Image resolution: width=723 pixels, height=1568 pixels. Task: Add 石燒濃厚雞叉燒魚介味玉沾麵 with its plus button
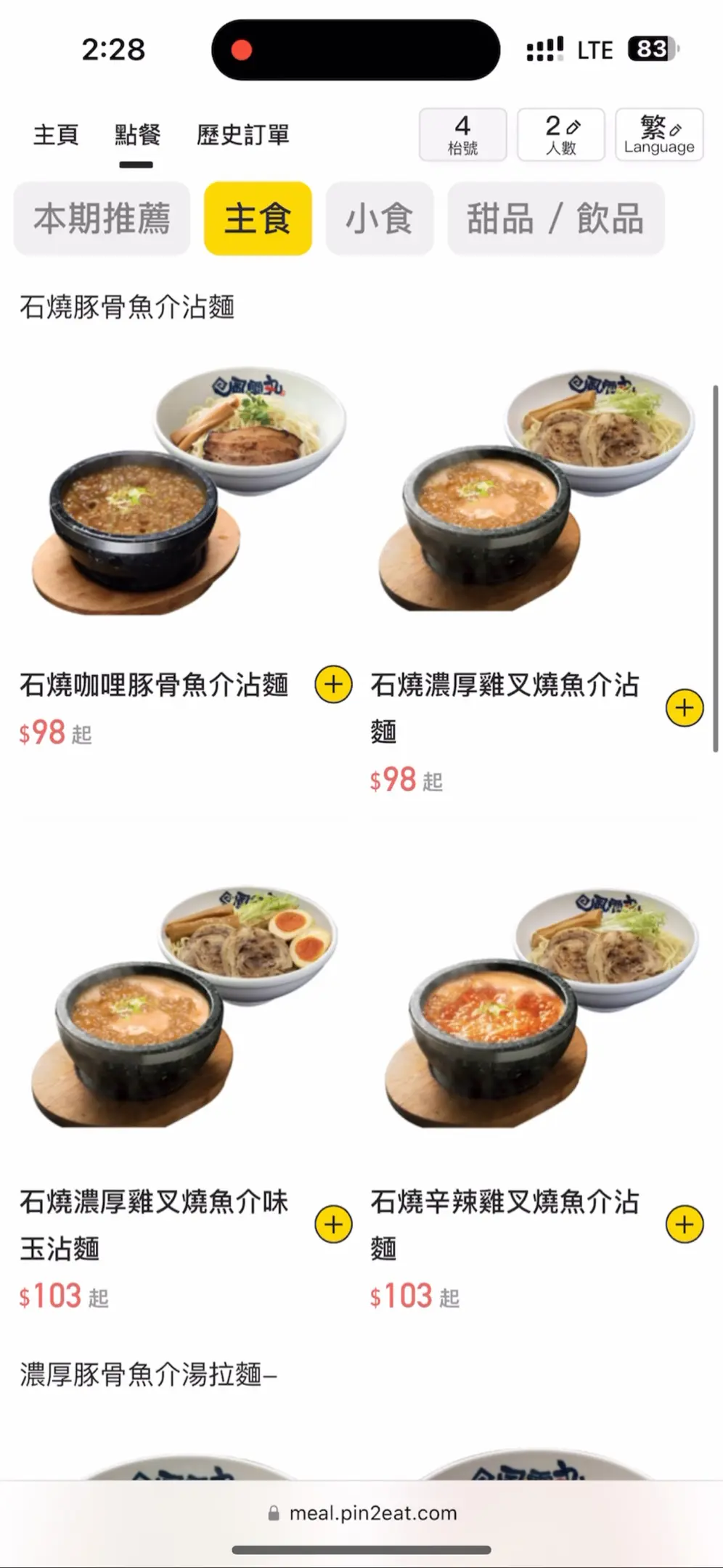click(x=333, y=1225)
